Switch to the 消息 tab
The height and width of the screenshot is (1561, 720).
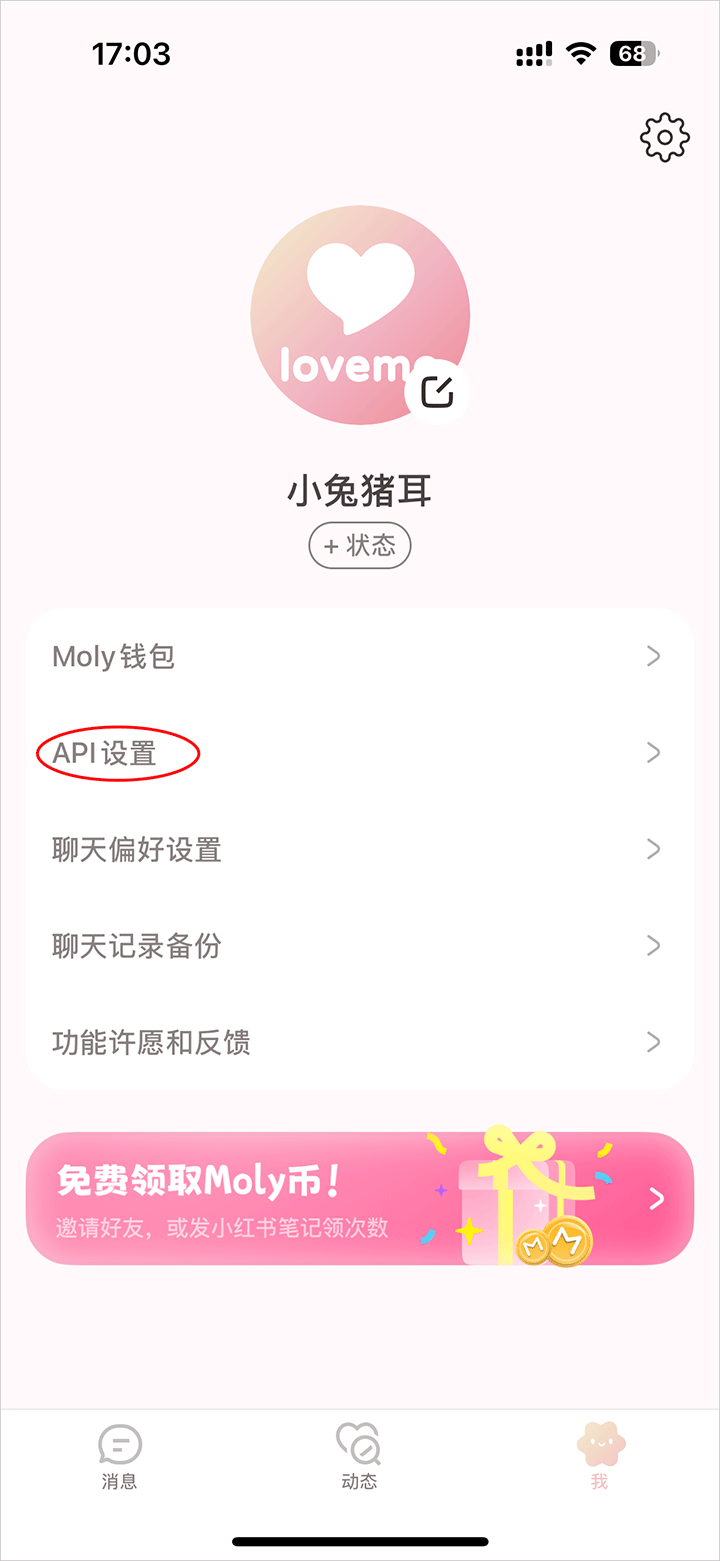pos(120,1456)
